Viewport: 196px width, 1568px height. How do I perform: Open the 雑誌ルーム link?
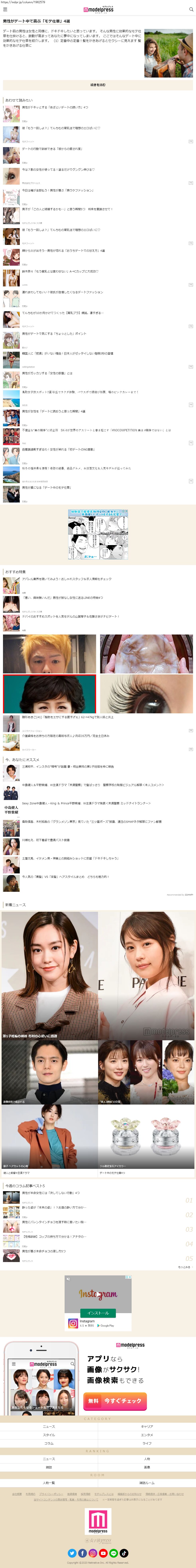147,1483
